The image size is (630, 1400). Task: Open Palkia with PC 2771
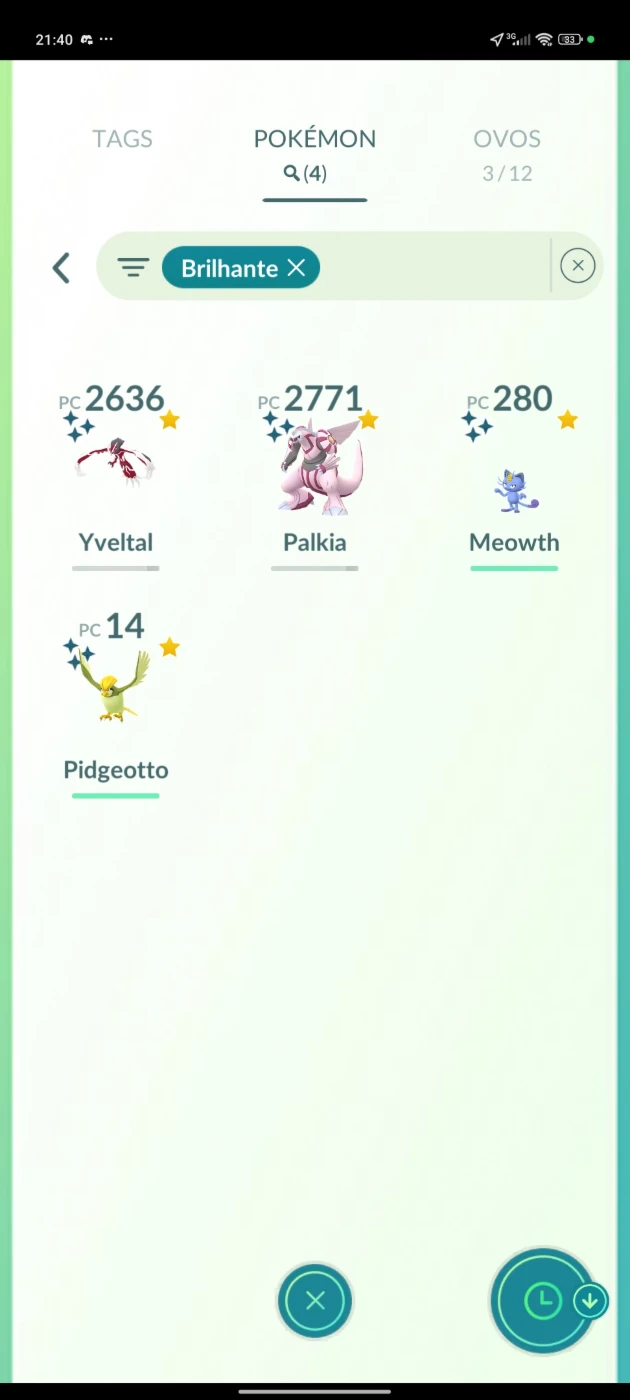(x=315, y=476)
